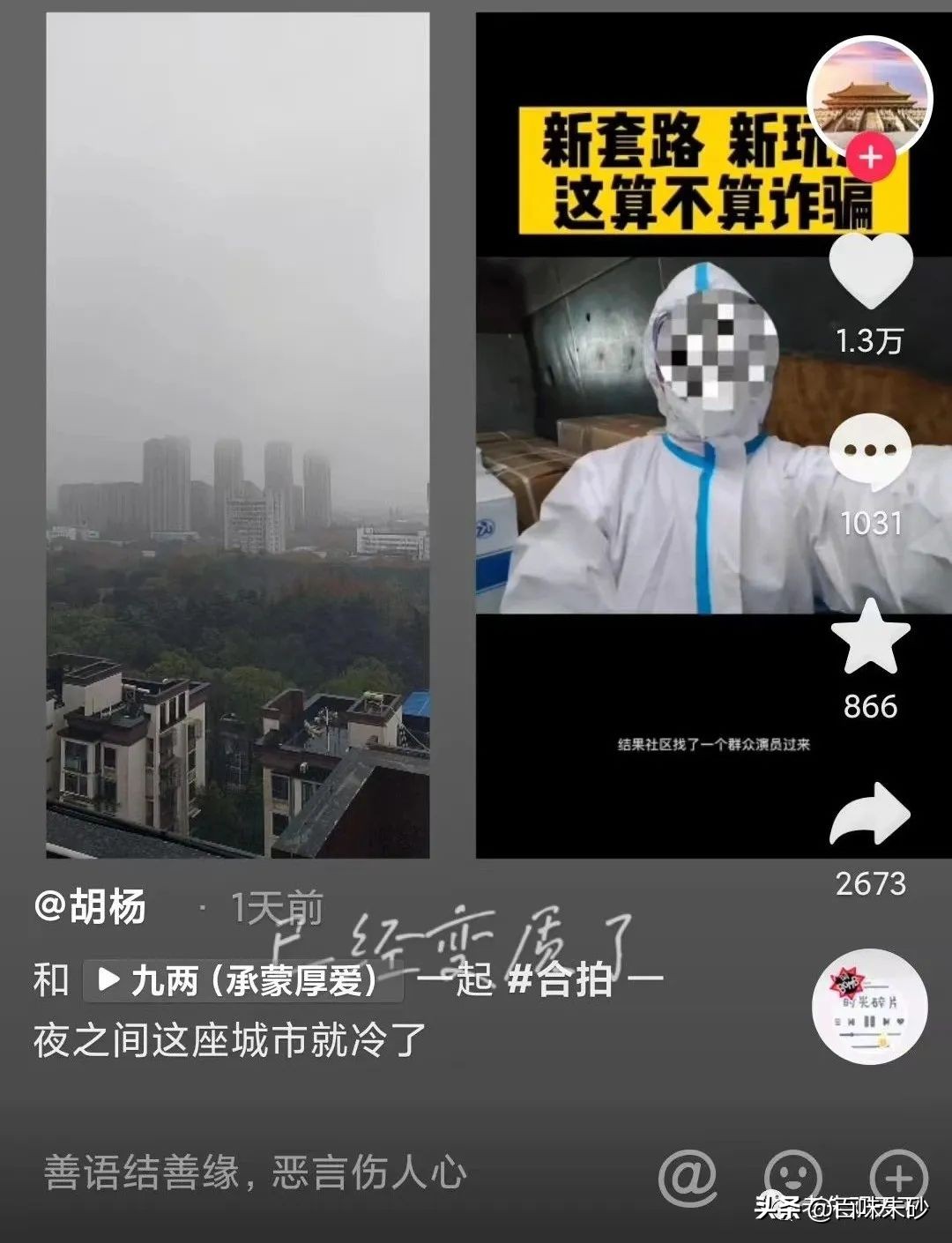Tap the comment field 善语结善缘，恶言伤人心
952x1243 pixels.
tap(256, 1172)
